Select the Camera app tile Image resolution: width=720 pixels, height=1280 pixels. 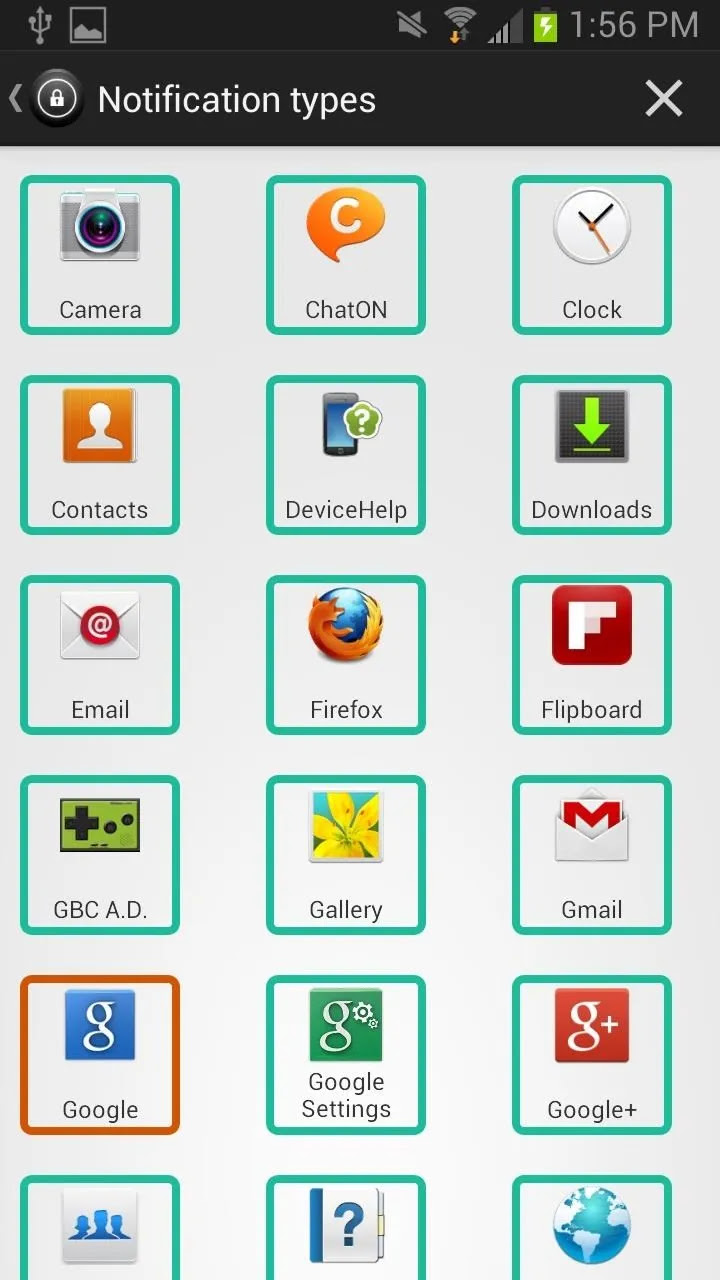[100, 255]
